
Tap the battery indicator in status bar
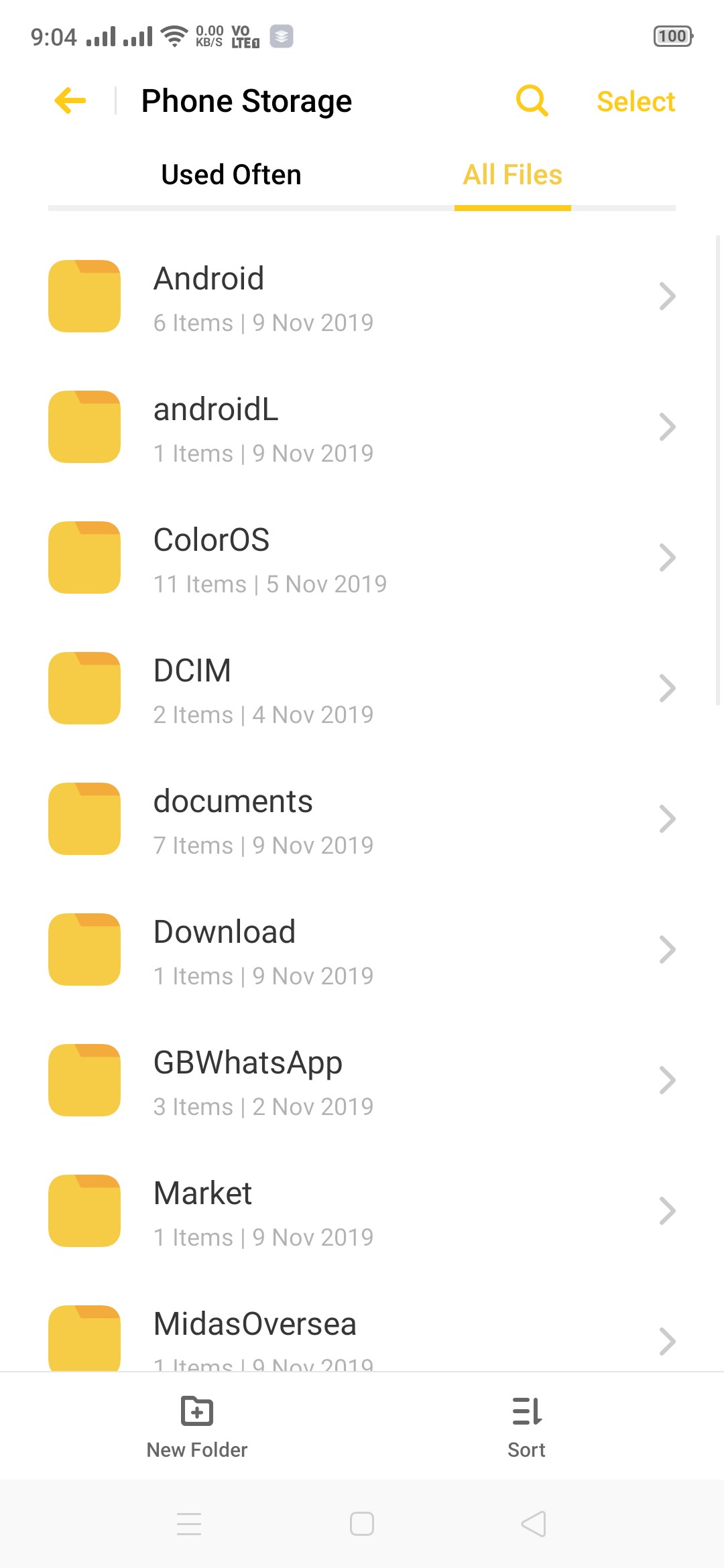672,36
